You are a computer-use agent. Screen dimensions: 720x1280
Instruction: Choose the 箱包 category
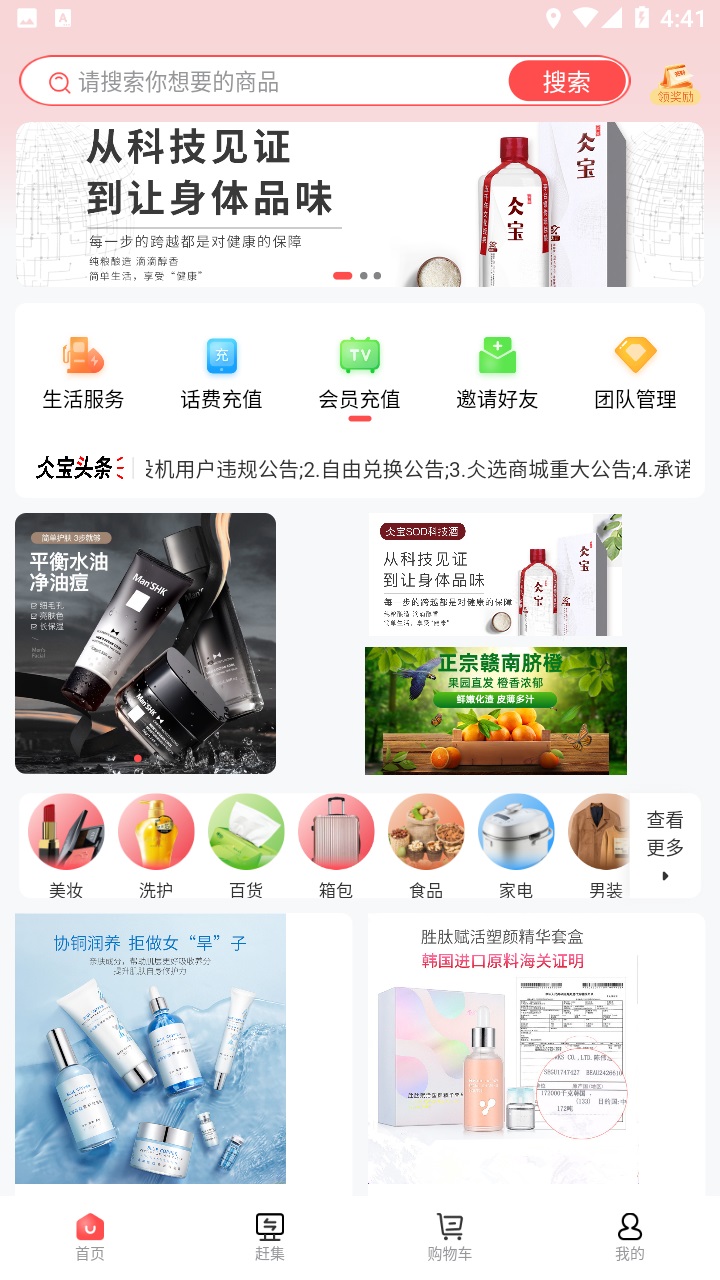point(336,845)
